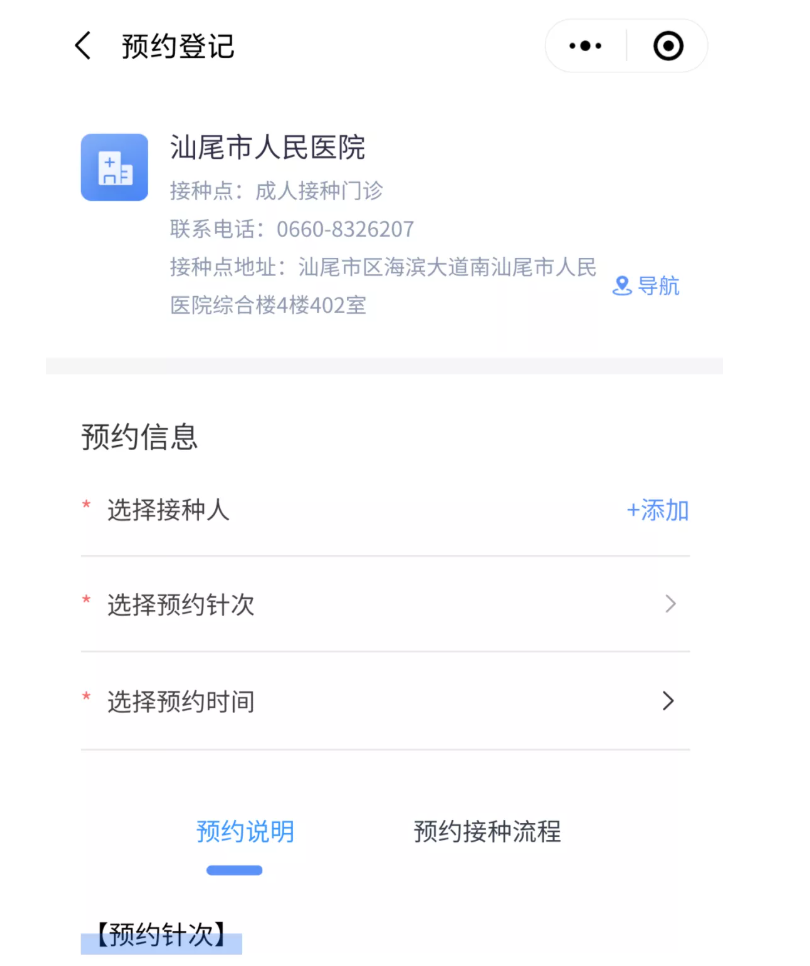The image size is (810, 966).
Task: Tap +添加 to add a vaccine recipient
Action: pyautogui.click(x=657, y=510)
